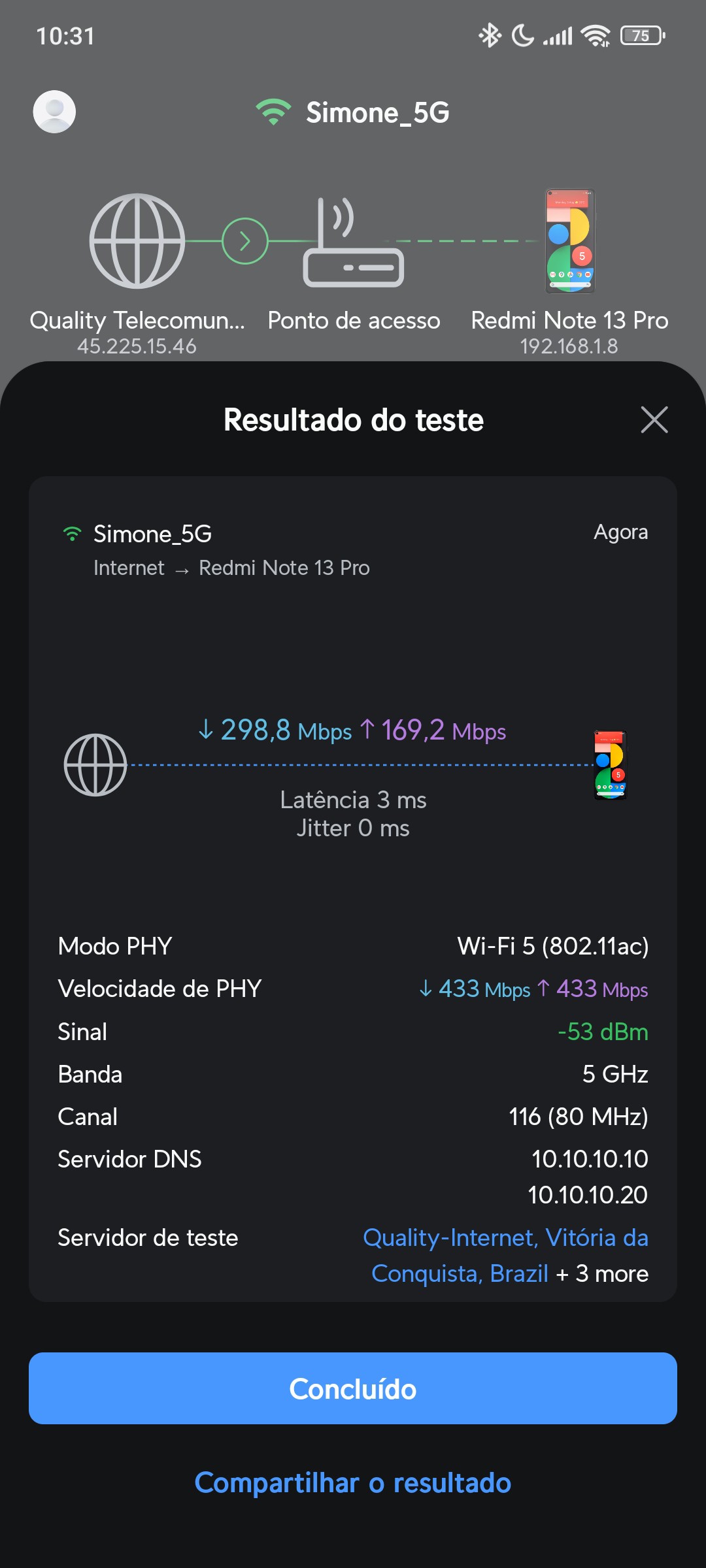Open the Quality-Internet test server link
This screenshot has width=706, height=1568.
click(x=505, y=1239)
